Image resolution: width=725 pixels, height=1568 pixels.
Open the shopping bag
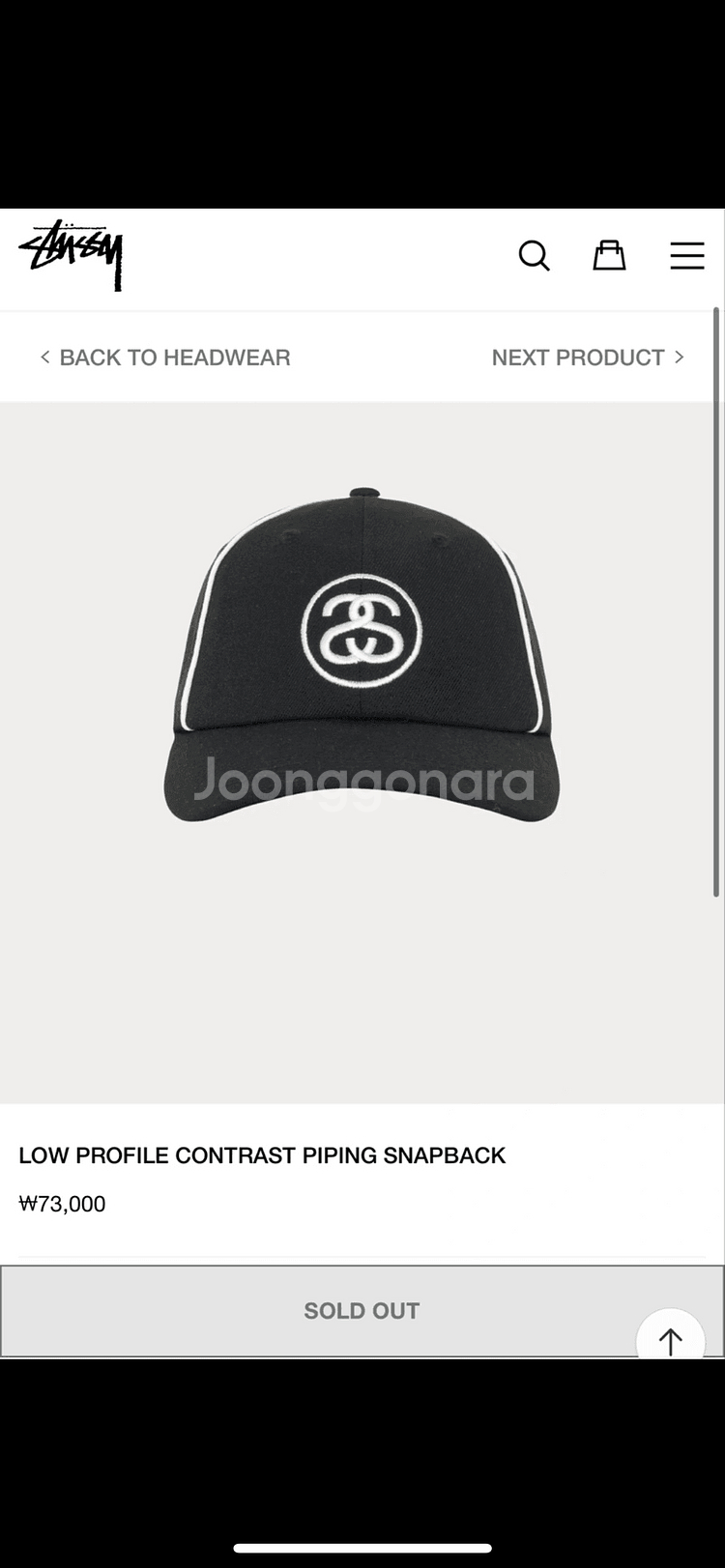(609, 255)
